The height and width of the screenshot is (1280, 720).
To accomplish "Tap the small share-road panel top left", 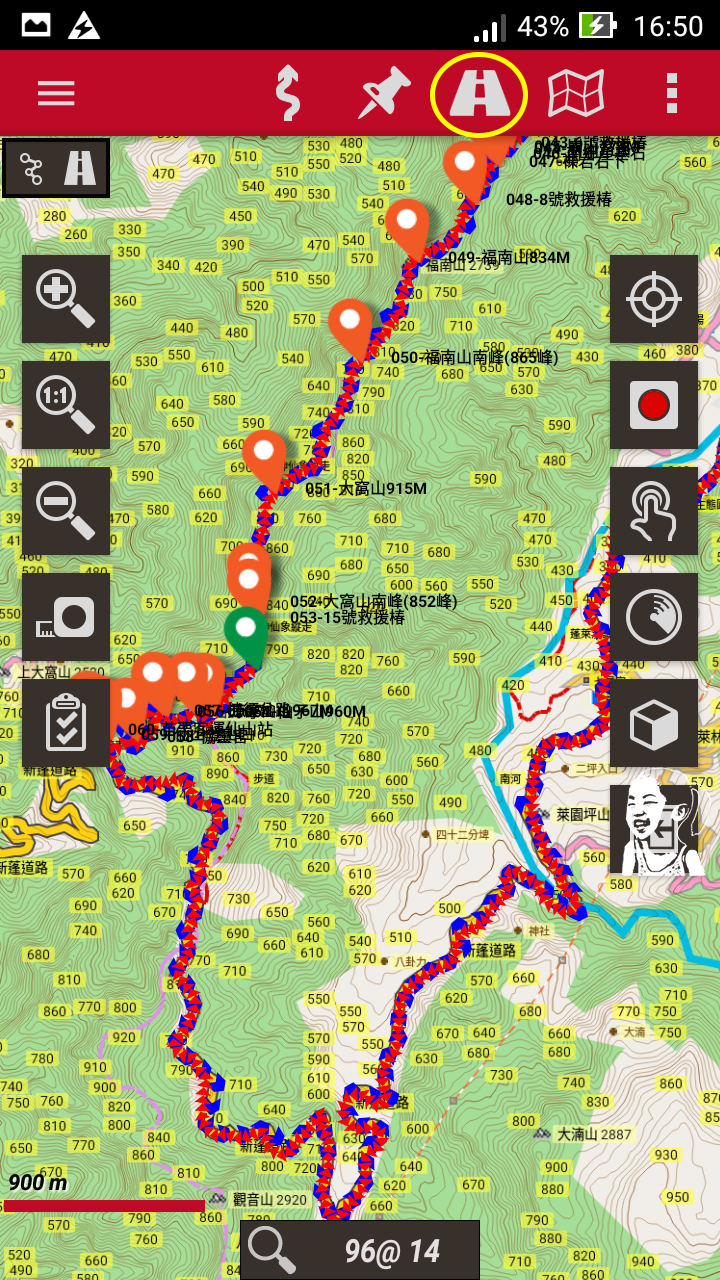I will tap(56, 168).
